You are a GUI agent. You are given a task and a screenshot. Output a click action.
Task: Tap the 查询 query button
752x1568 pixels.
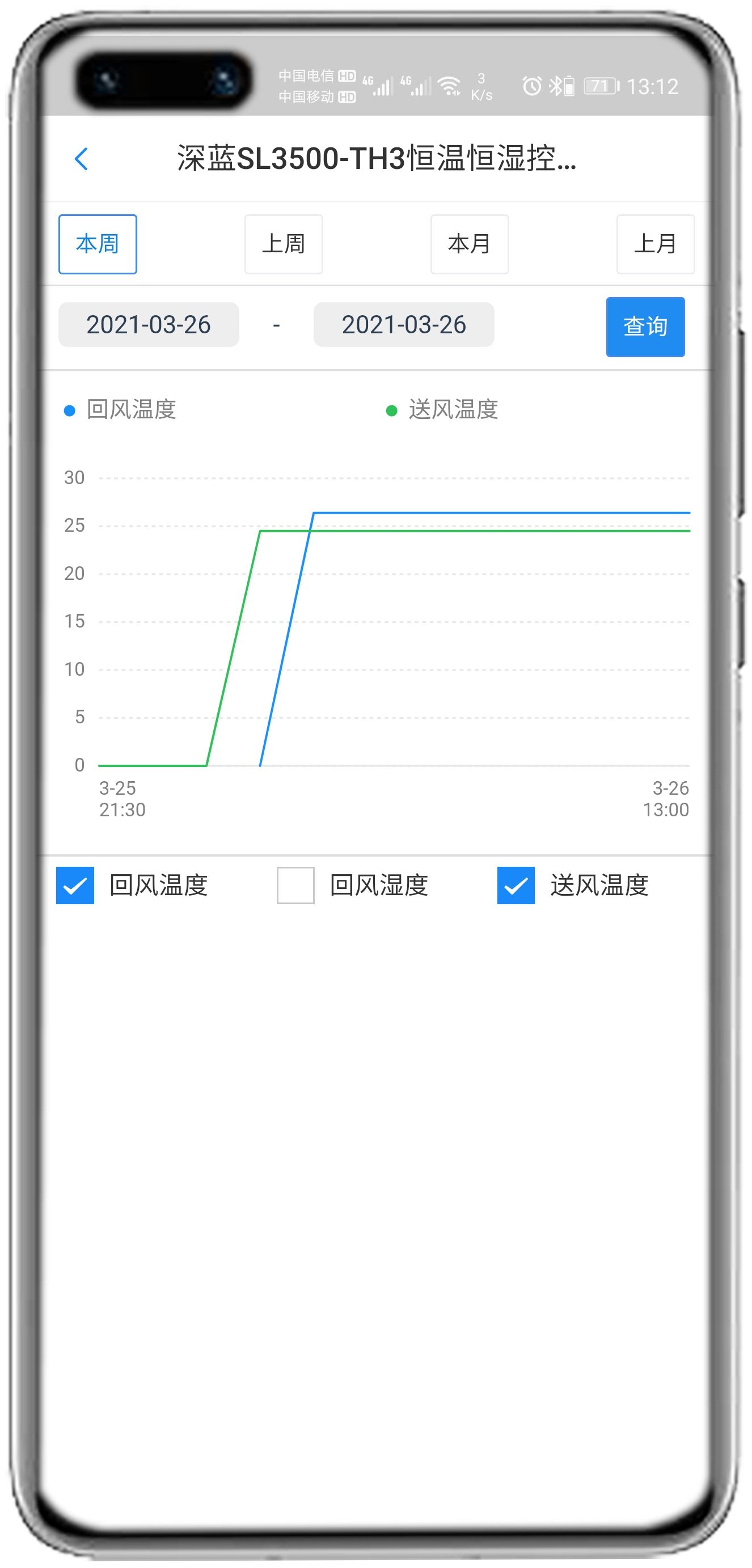coord(645,327)
